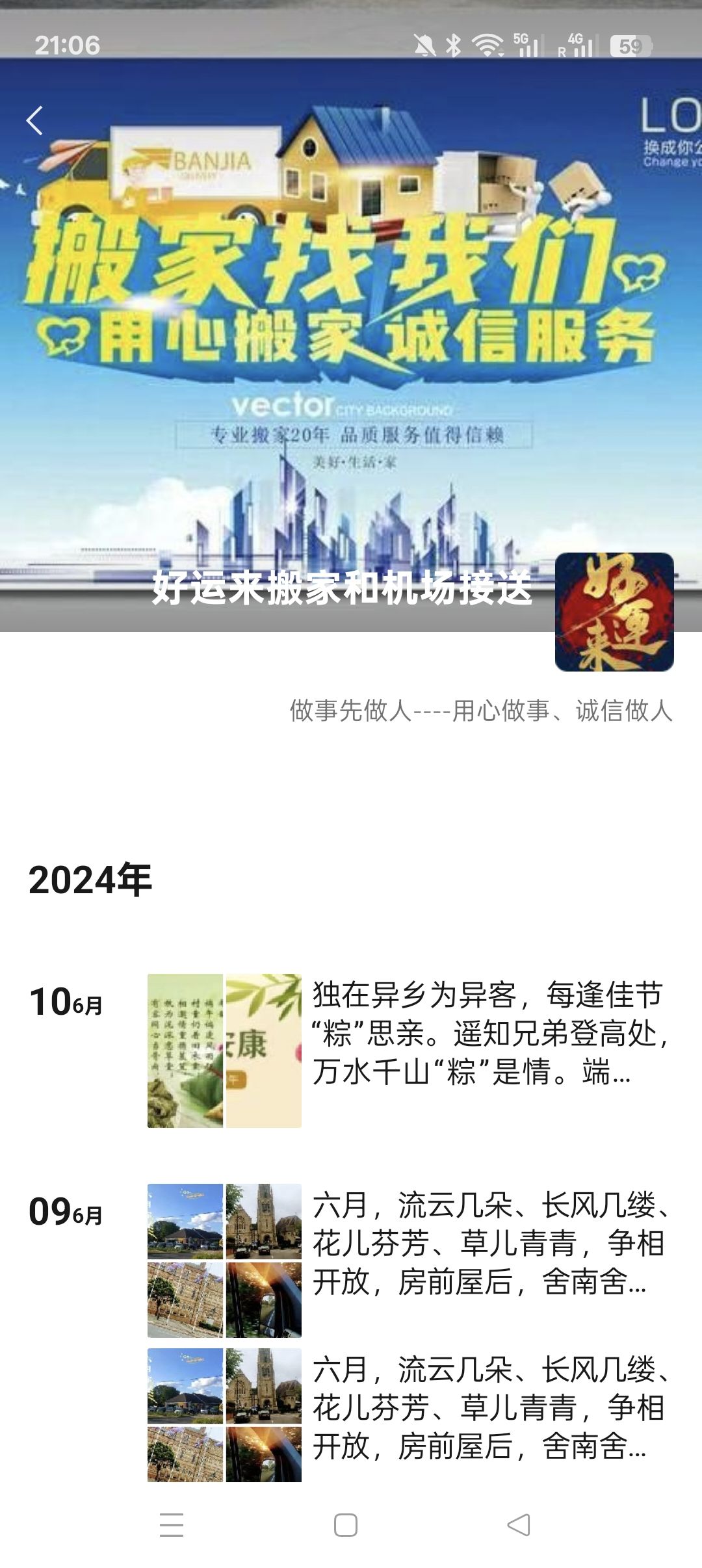Tap the system home button
The height and width of the screenshot is (1568, 702).
(345, 1524)
